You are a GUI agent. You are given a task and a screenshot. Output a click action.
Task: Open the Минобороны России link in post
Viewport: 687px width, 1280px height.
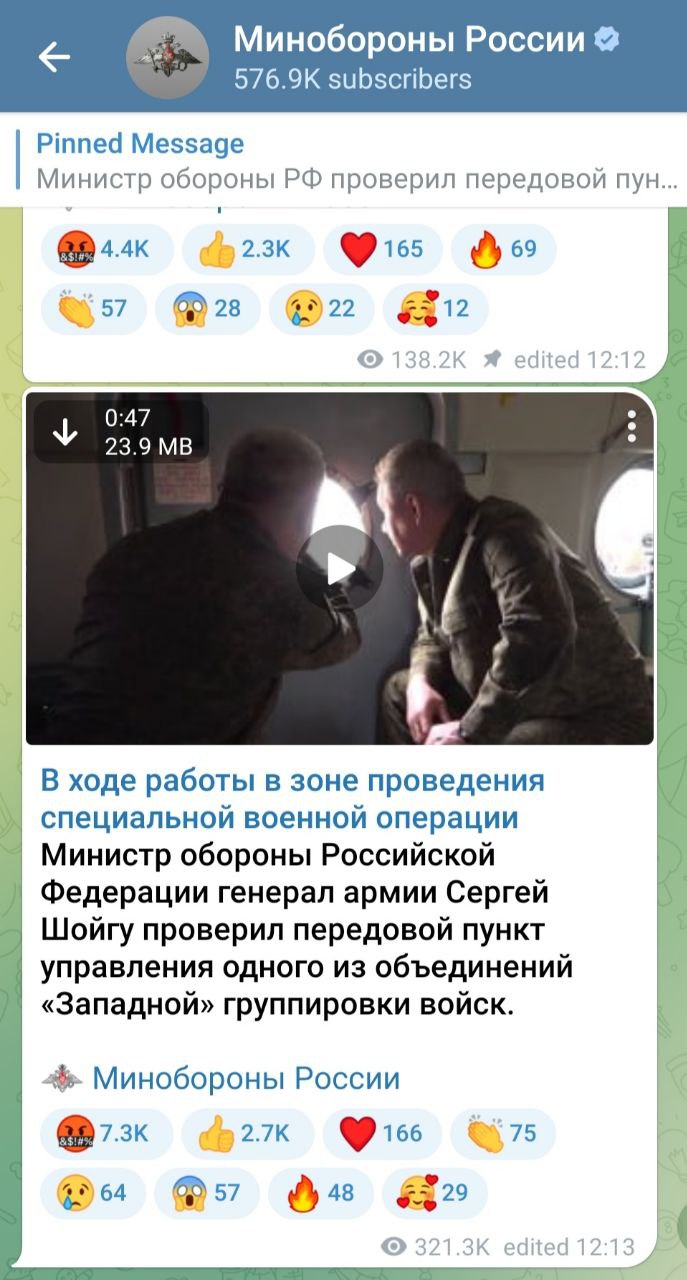point(245,1078)
